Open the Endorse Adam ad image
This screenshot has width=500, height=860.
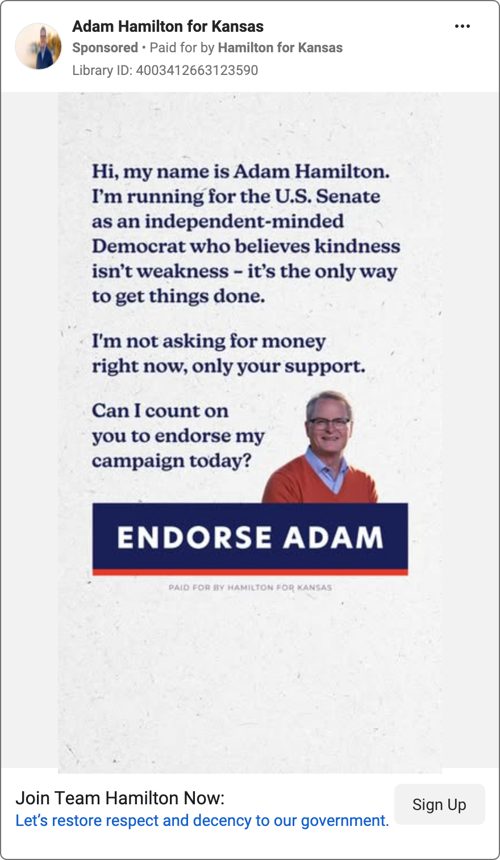250,432
